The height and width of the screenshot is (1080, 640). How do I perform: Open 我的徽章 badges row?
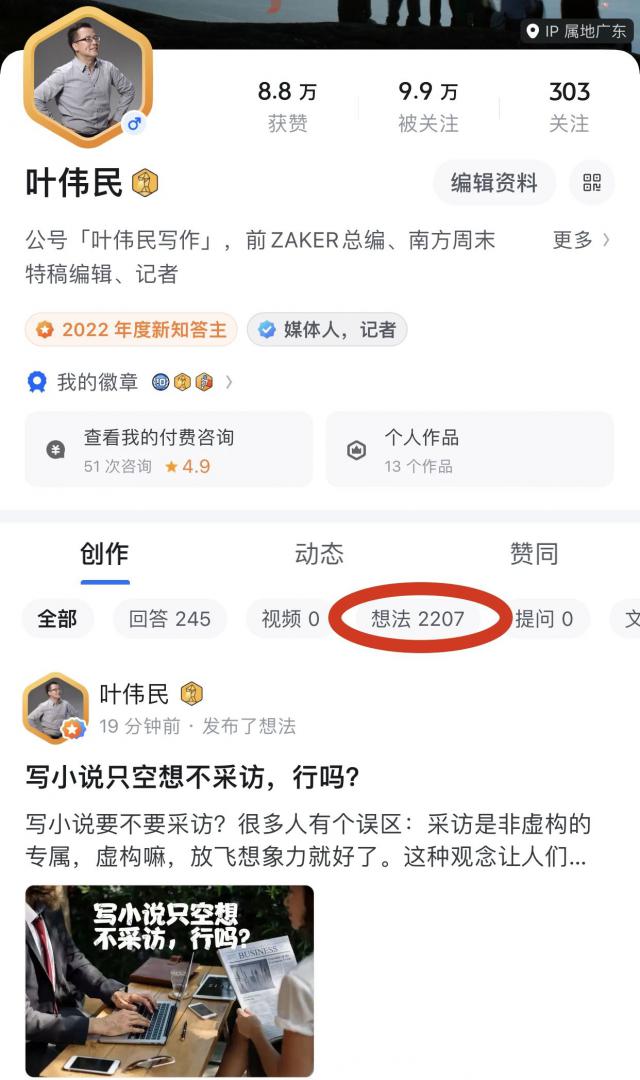click(130, 381)
